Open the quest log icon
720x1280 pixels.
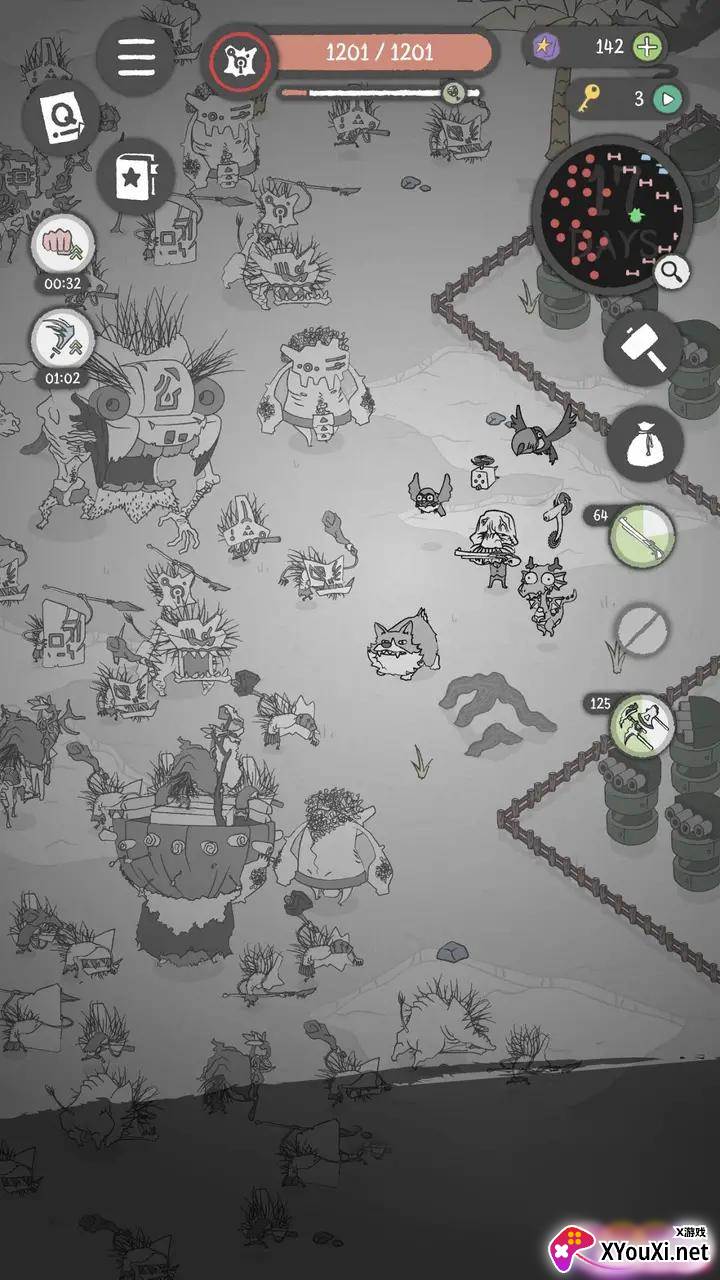pos(61,117)
